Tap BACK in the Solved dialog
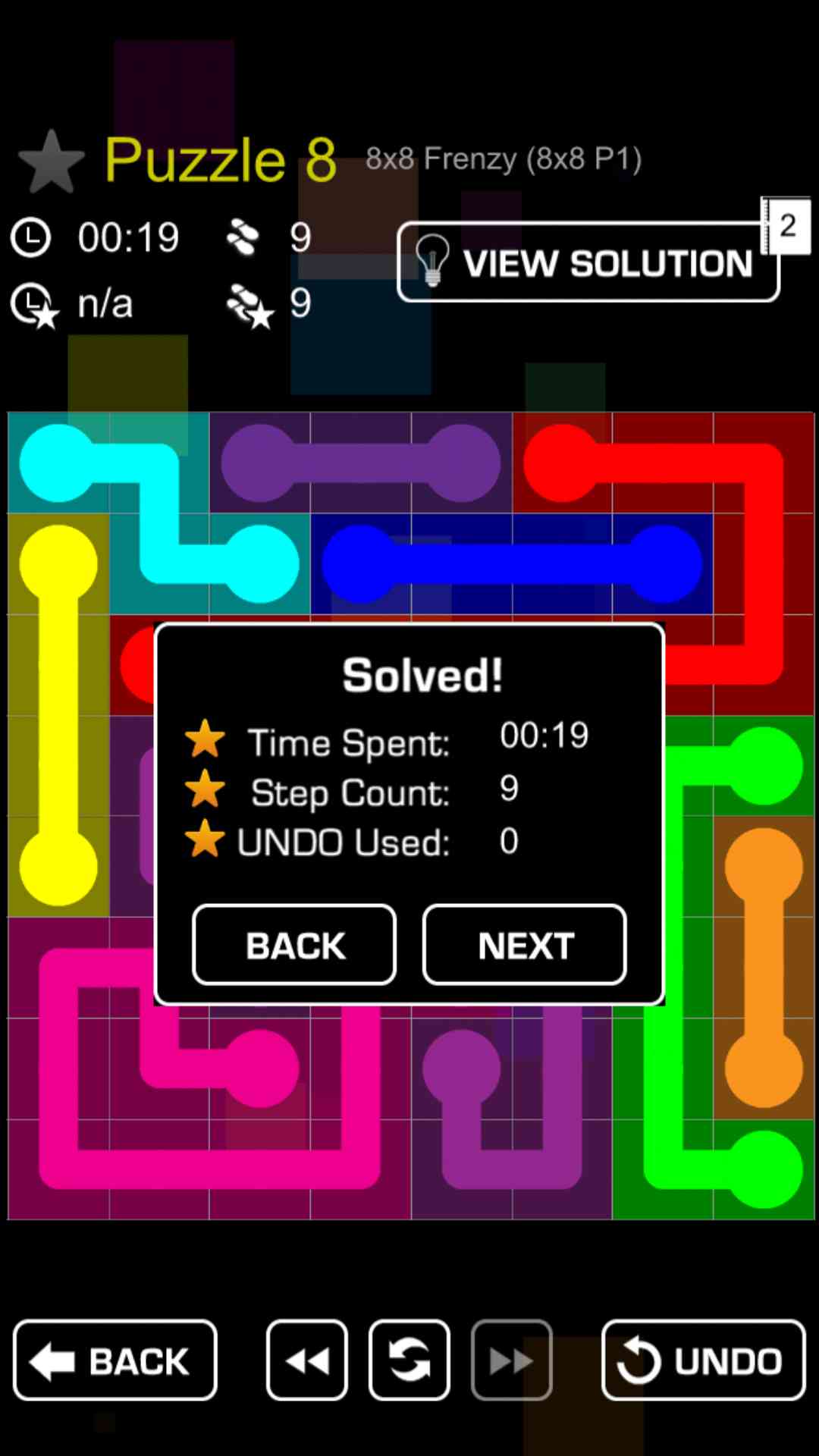 (294, 945)
